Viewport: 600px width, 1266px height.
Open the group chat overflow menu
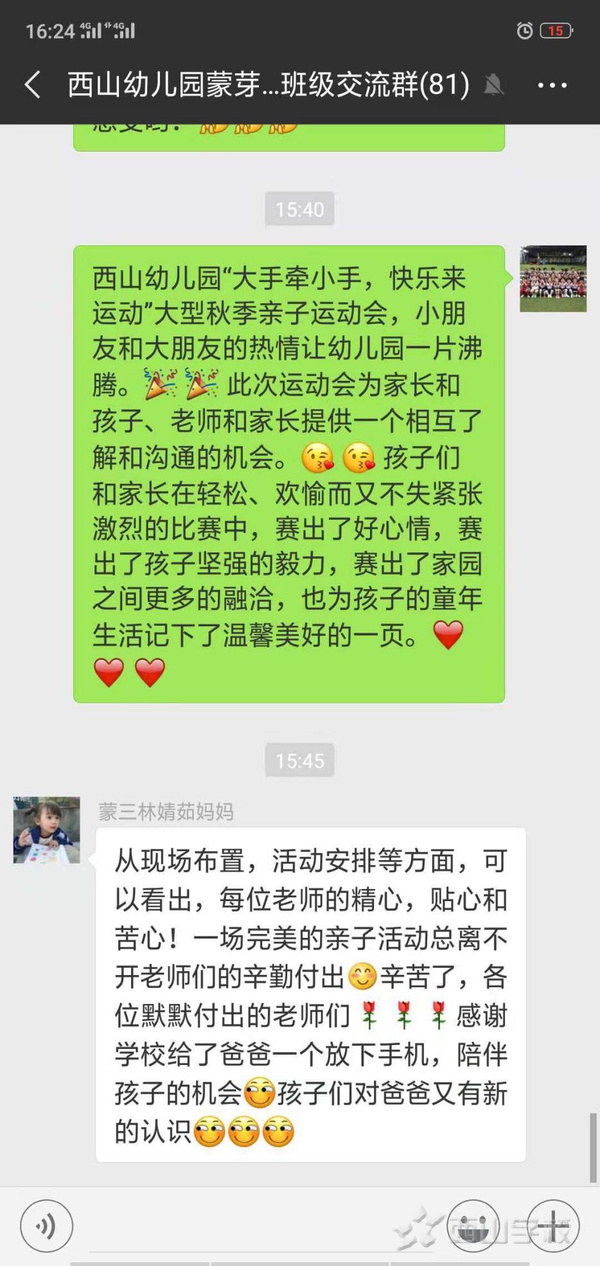552,85
